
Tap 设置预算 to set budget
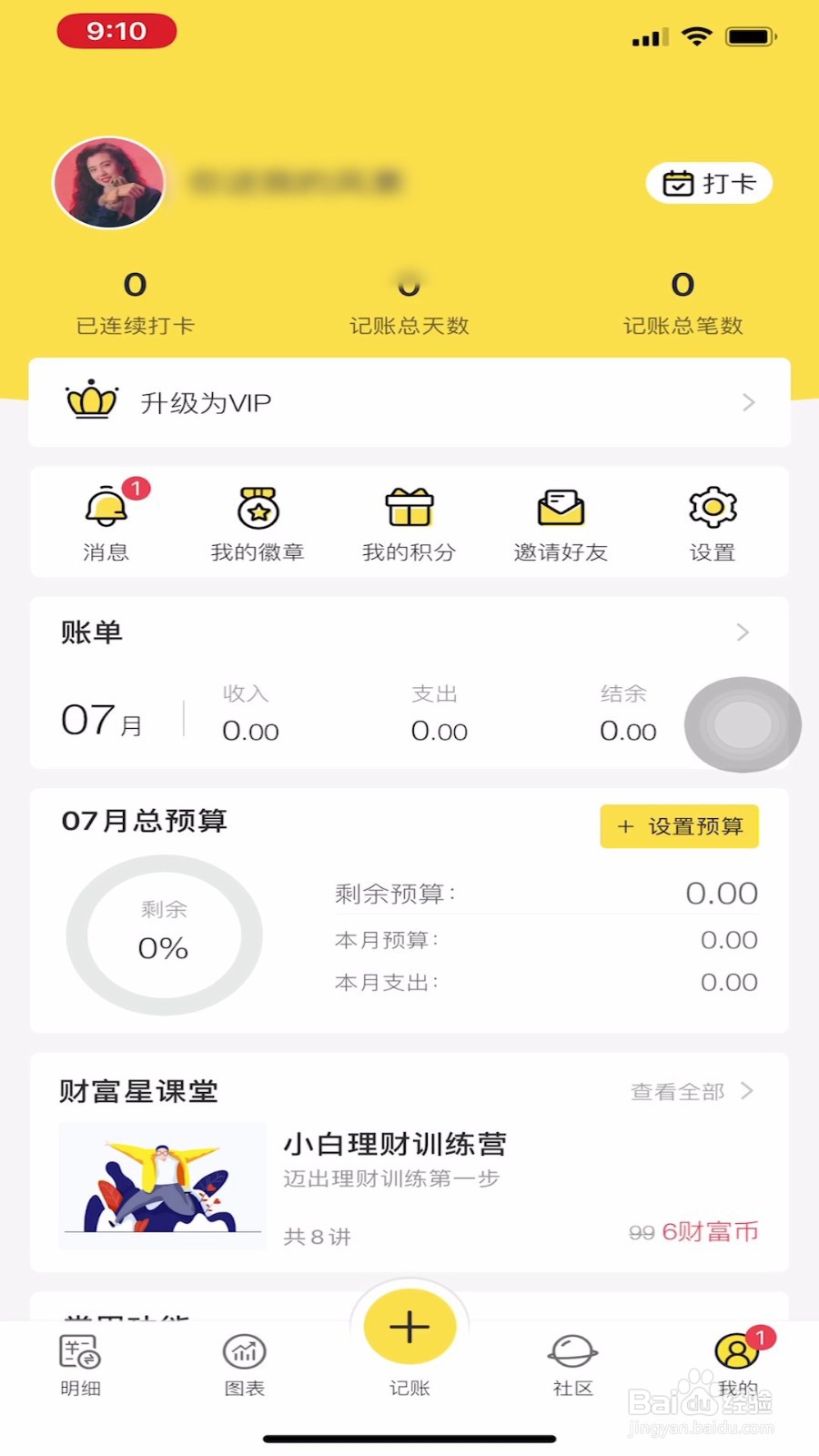(679, 826)
